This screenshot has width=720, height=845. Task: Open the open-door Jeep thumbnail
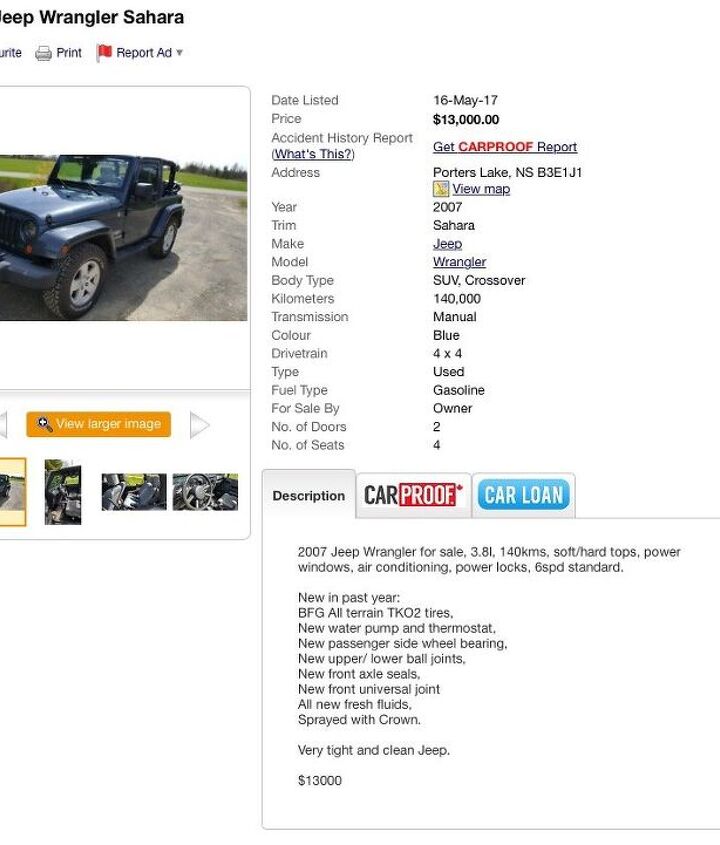pyautogui.click(x=63, y=492)
